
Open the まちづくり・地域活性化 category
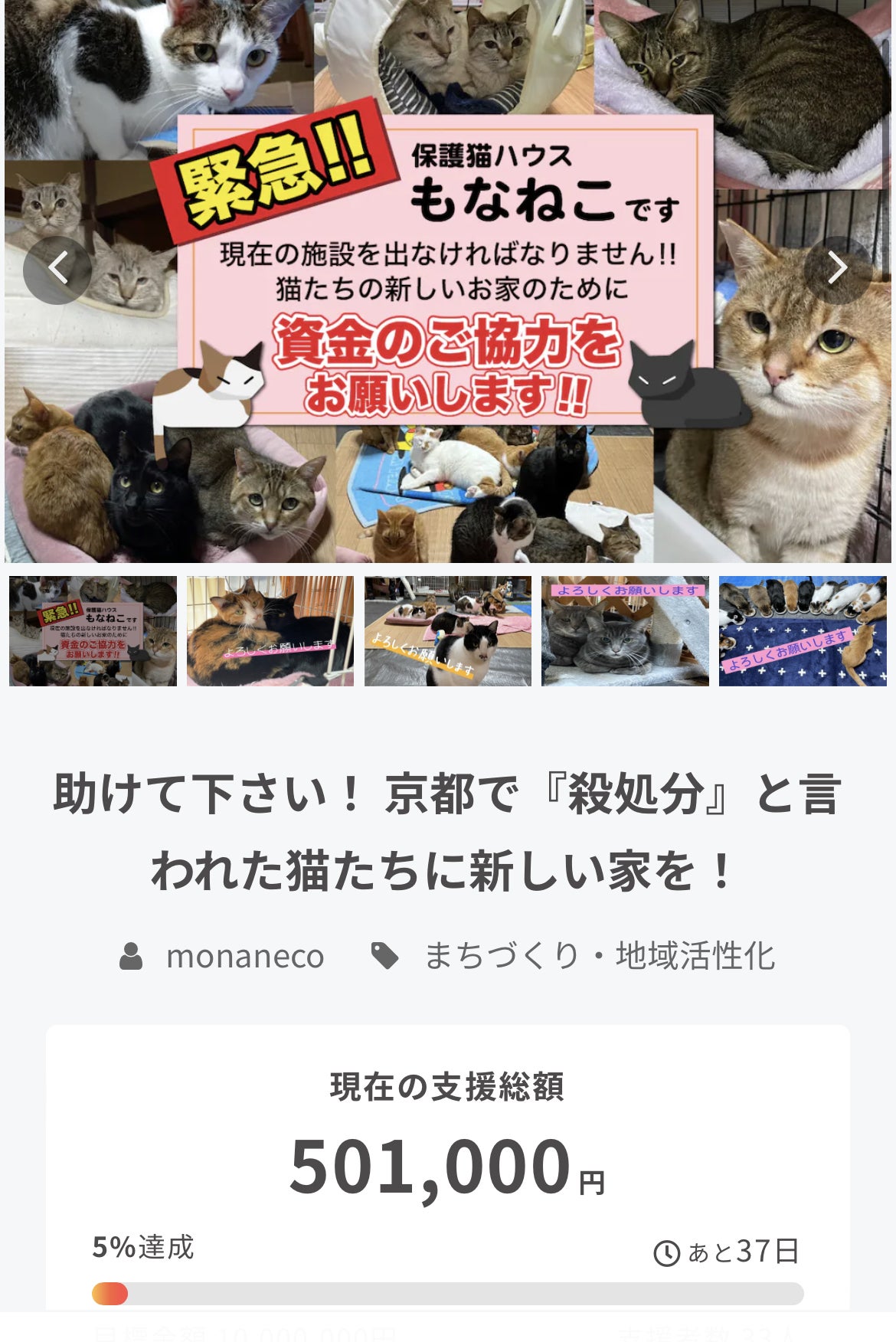pyautogui.click(x=599, y=956)
